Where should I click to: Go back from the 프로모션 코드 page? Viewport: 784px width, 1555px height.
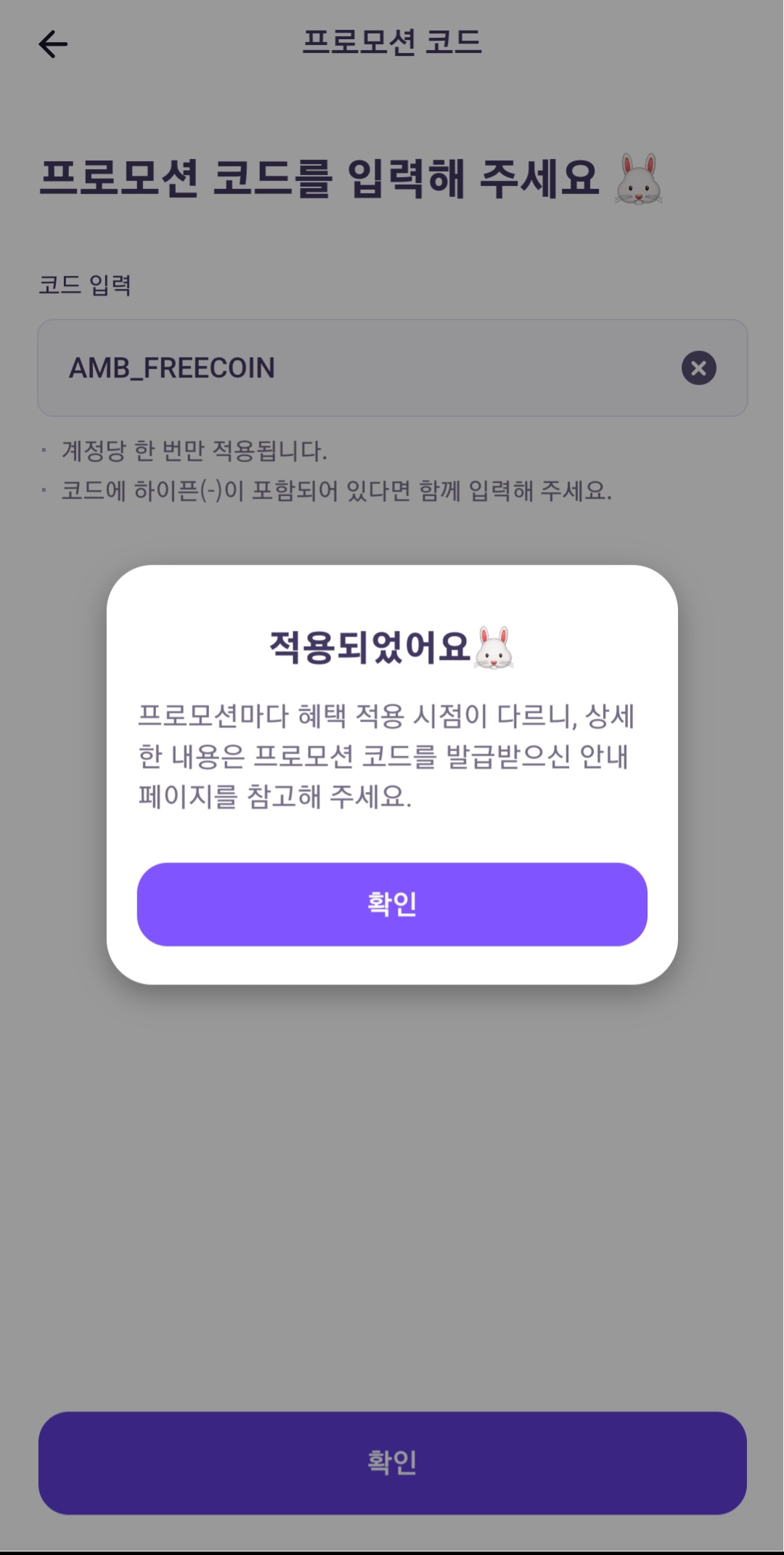point(53,44)
